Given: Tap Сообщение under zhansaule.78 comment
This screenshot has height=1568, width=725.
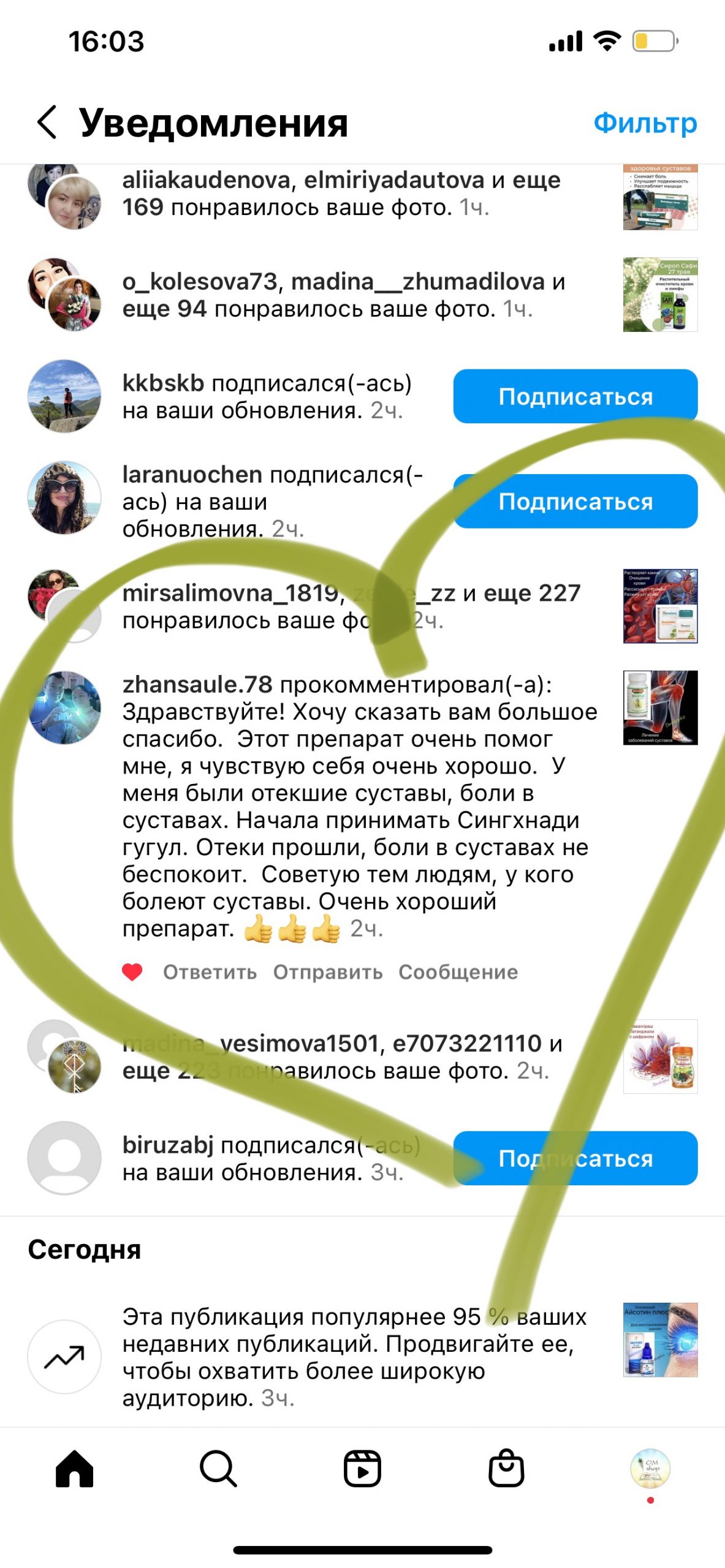Looking at the screenshot, I should (x=458, y=972).
